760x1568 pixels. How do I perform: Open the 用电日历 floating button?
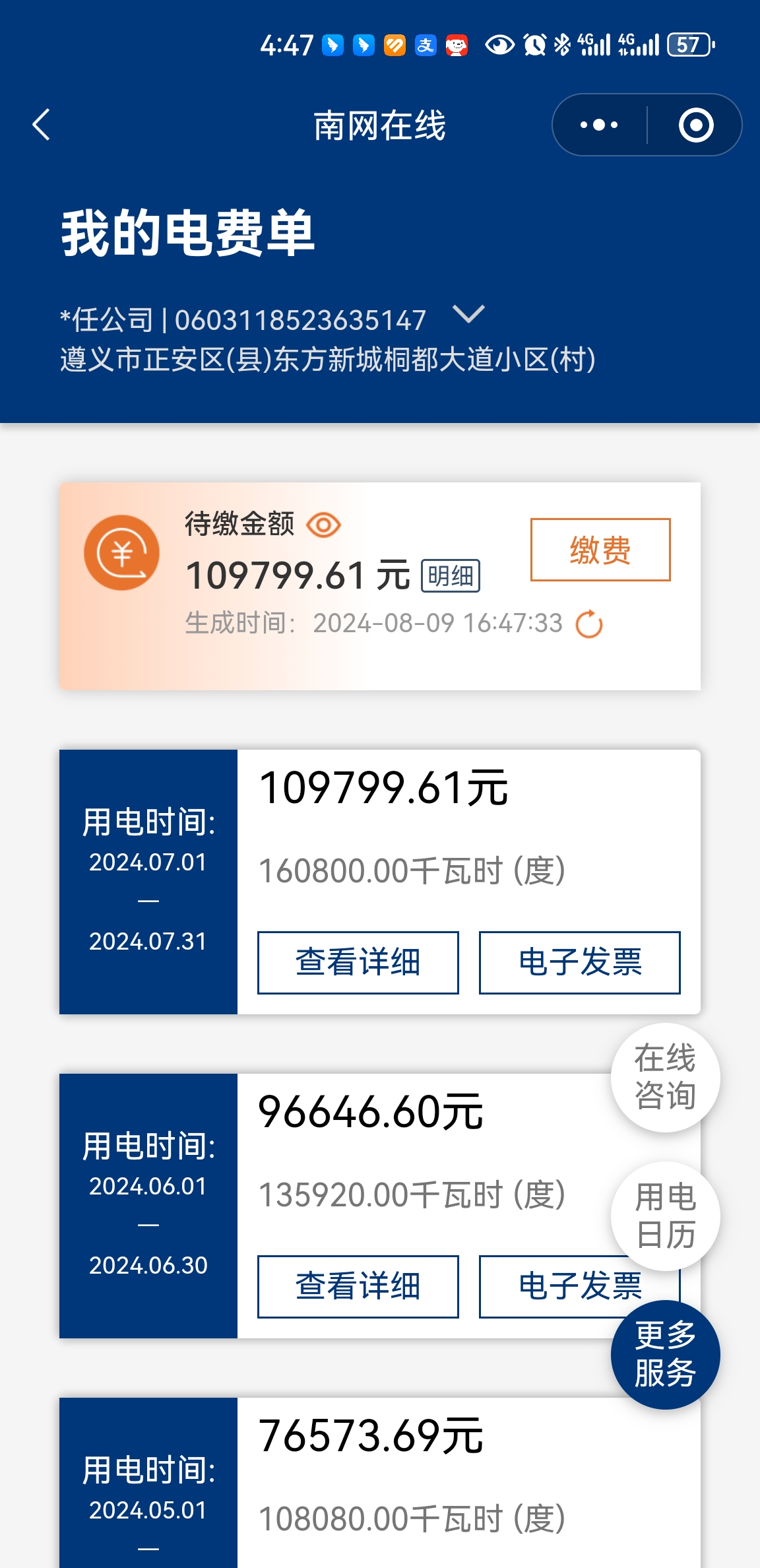pyautogui.click(x=665, y=1216)
